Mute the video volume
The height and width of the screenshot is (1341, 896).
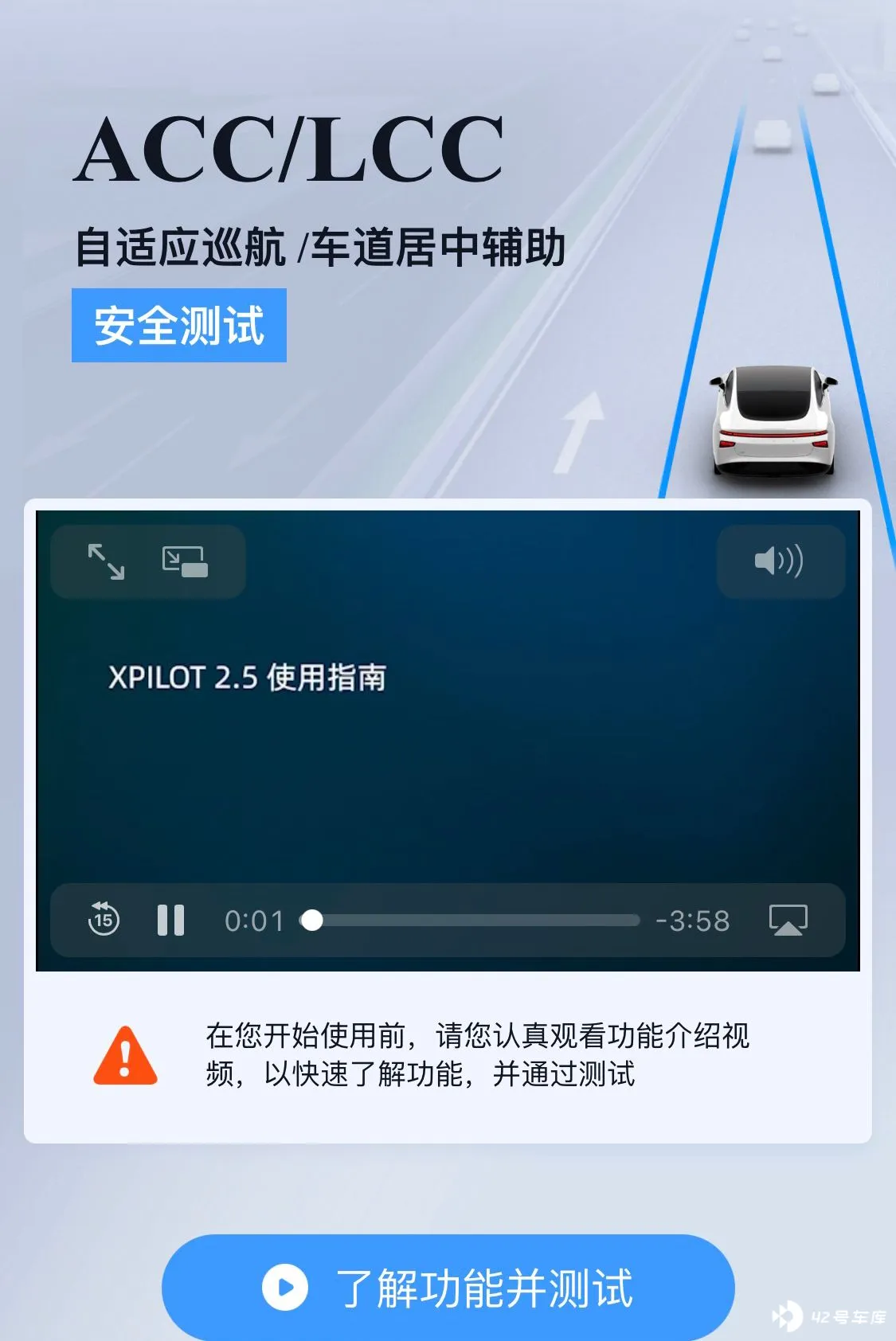coord(779,561)
